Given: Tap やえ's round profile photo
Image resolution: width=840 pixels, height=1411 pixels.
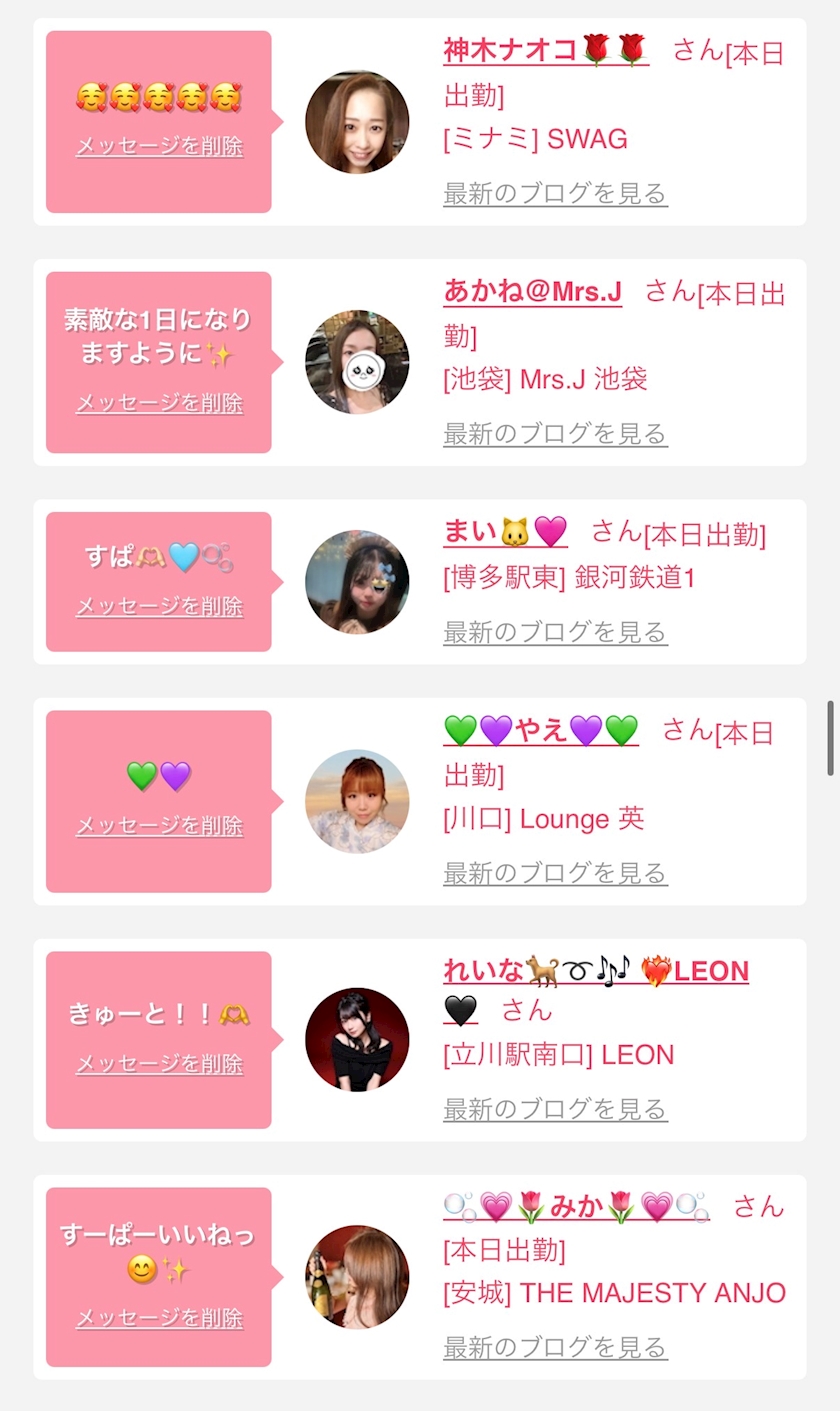Looking at the screenshot, I should point(357,801).
